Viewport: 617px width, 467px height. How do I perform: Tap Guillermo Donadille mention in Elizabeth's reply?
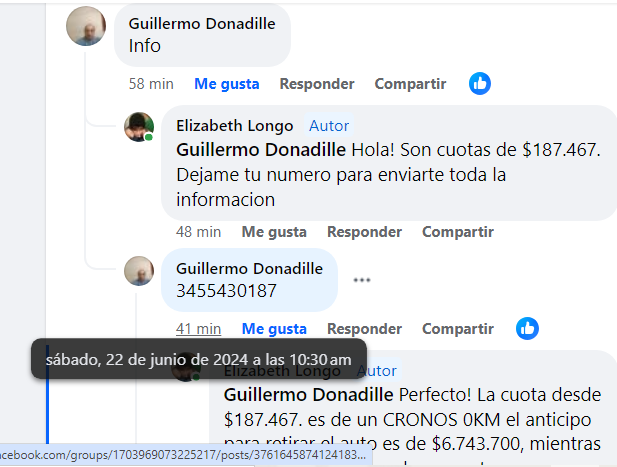coord(261,150)
